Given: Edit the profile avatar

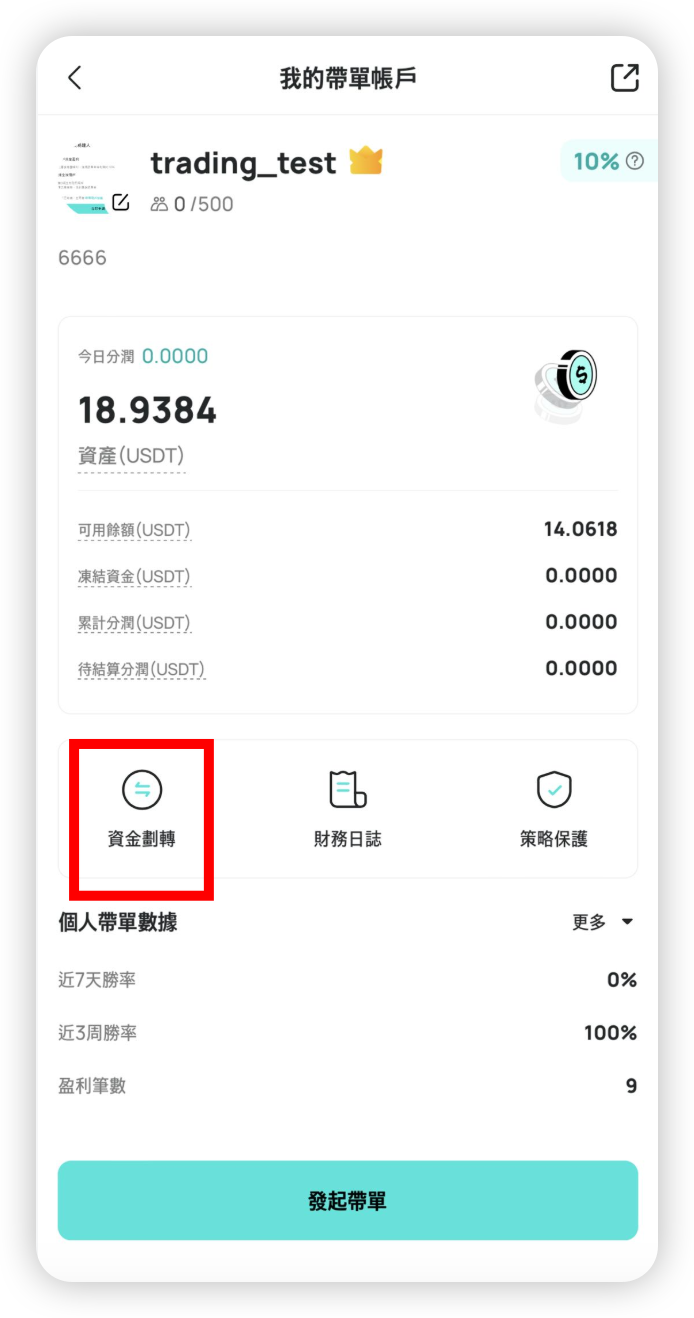Looking at the screenshot, I should click(120, 203).
